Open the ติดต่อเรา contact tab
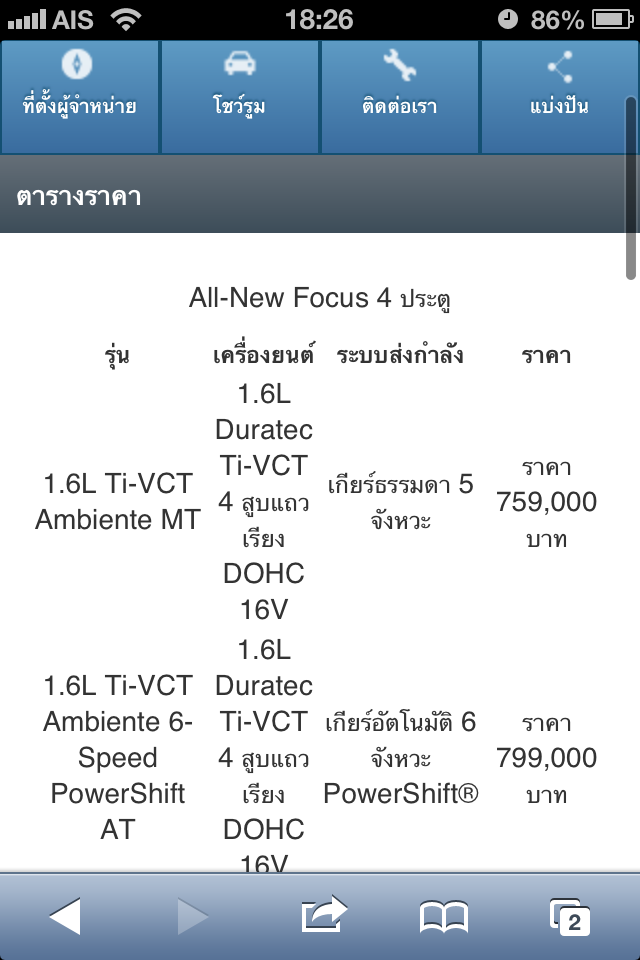The height and width of the screenshot is (960, 640). (x=399, y=88)
